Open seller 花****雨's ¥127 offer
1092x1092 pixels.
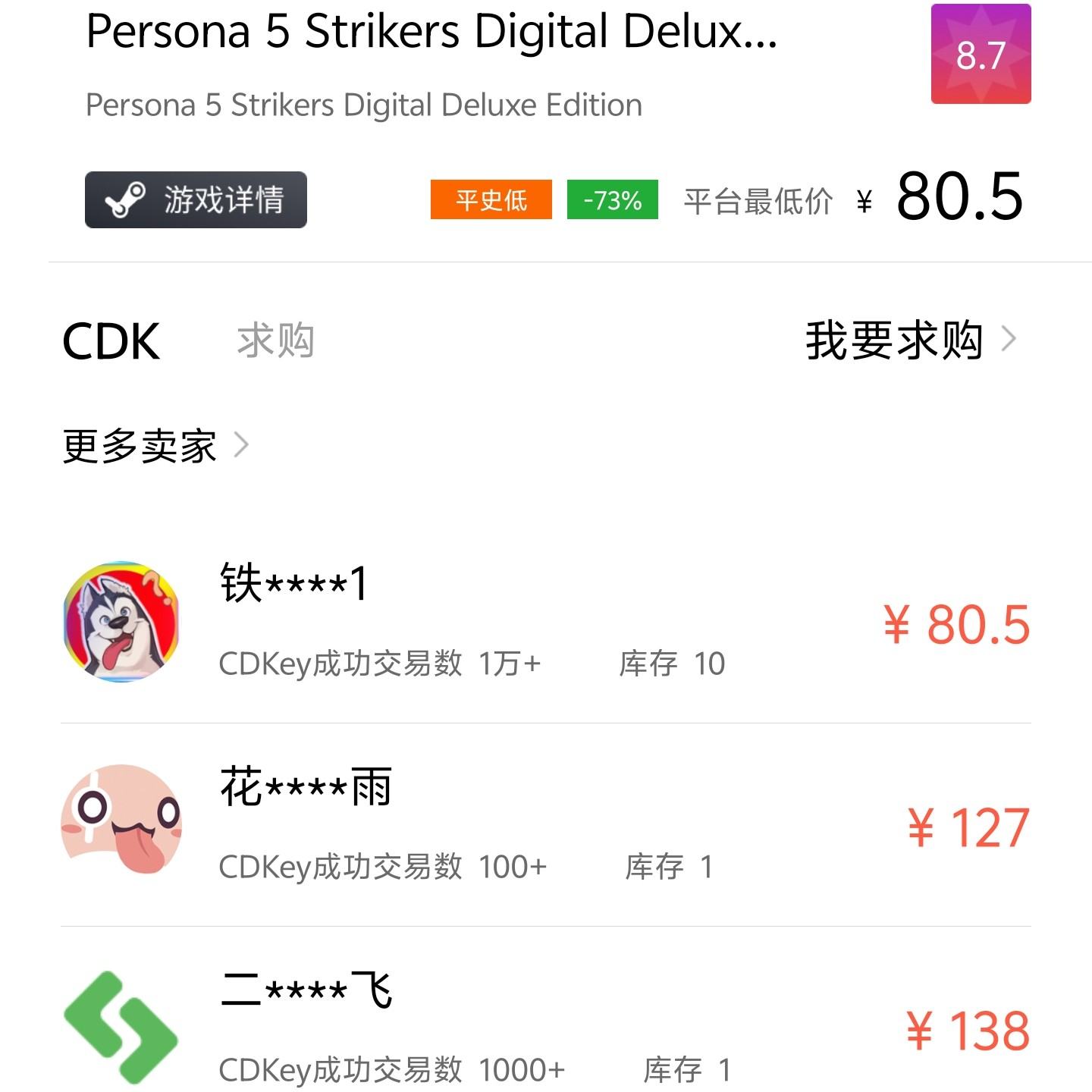coord(544,826)
